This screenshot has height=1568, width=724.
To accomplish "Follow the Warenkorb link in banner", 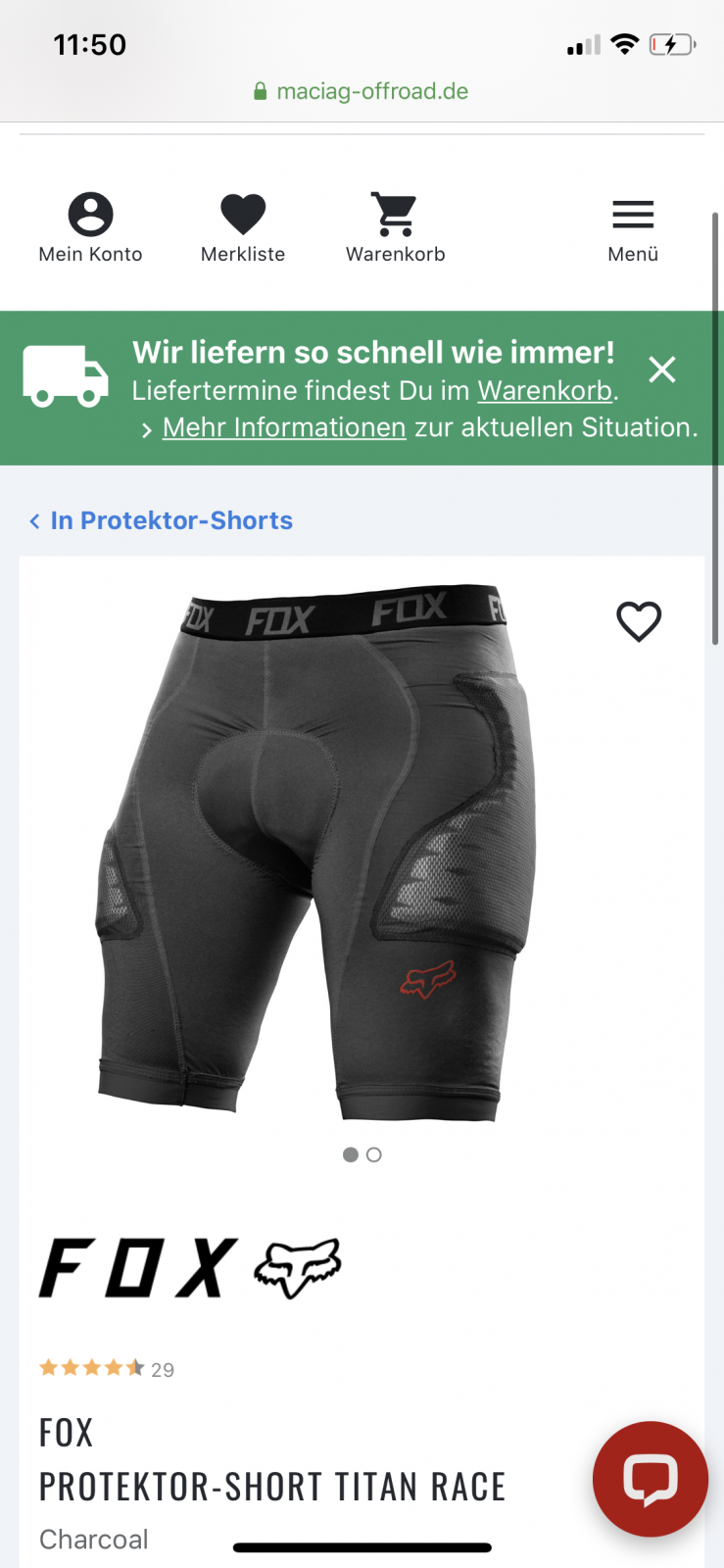I will click(x=545, y=390).
